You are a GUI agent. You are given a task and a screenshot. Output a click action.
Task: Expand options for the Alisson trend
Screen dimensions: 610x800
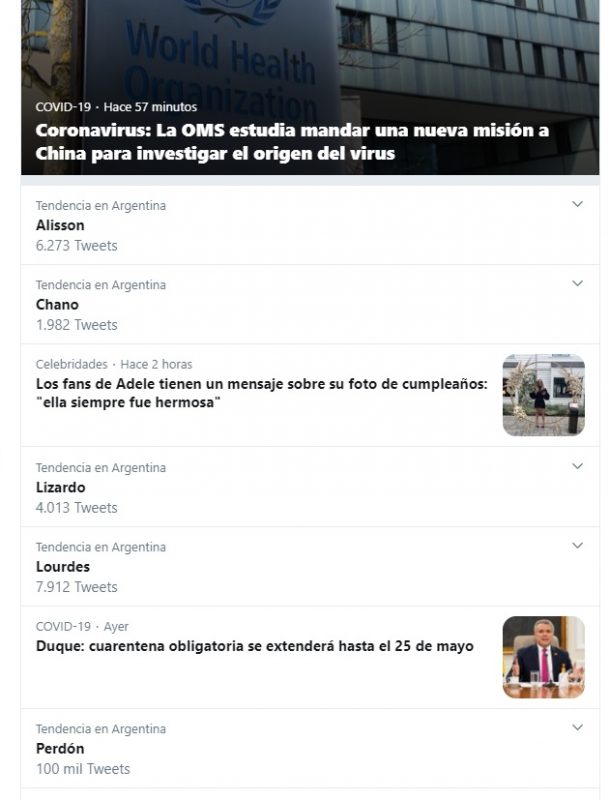[577, 204]
